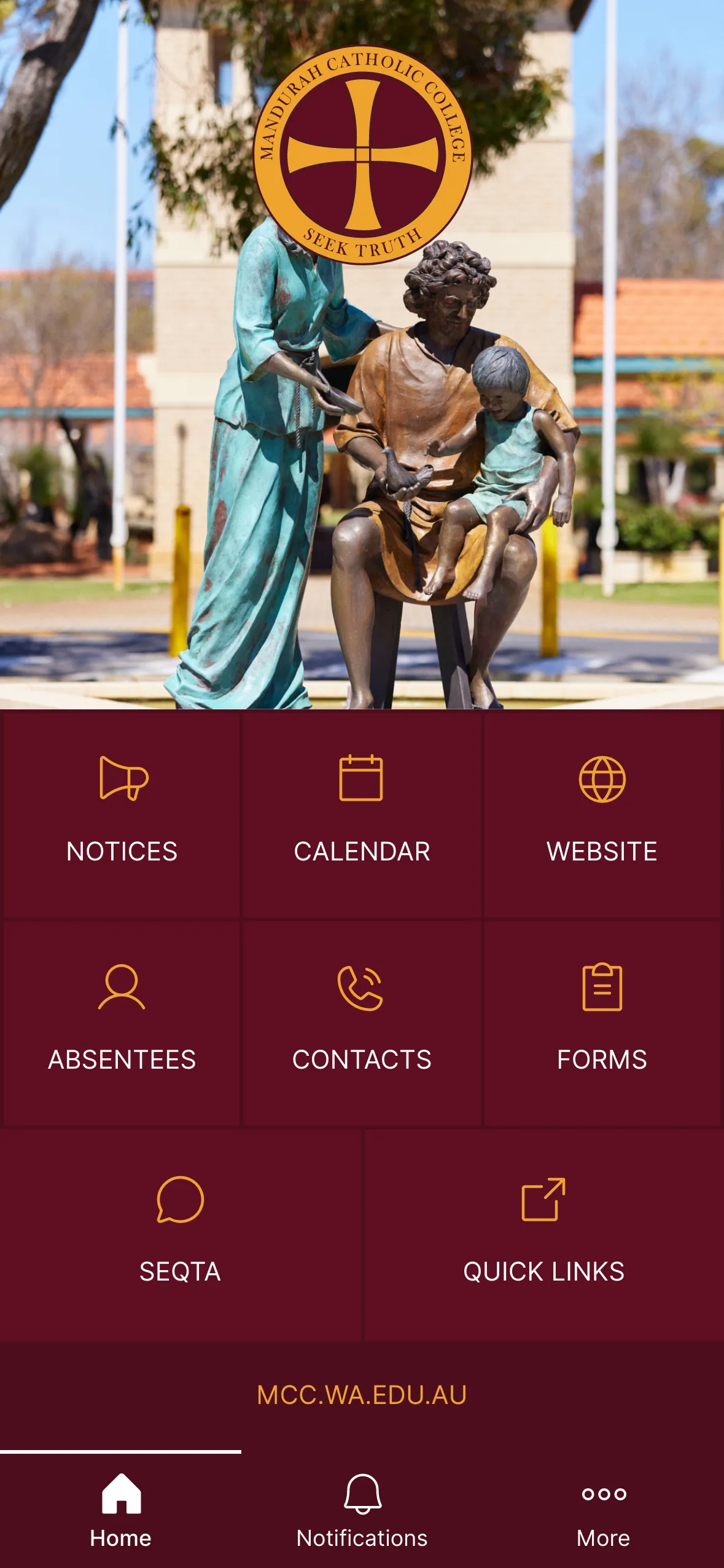Open the Forms tile

click(x=602, y=1023)
